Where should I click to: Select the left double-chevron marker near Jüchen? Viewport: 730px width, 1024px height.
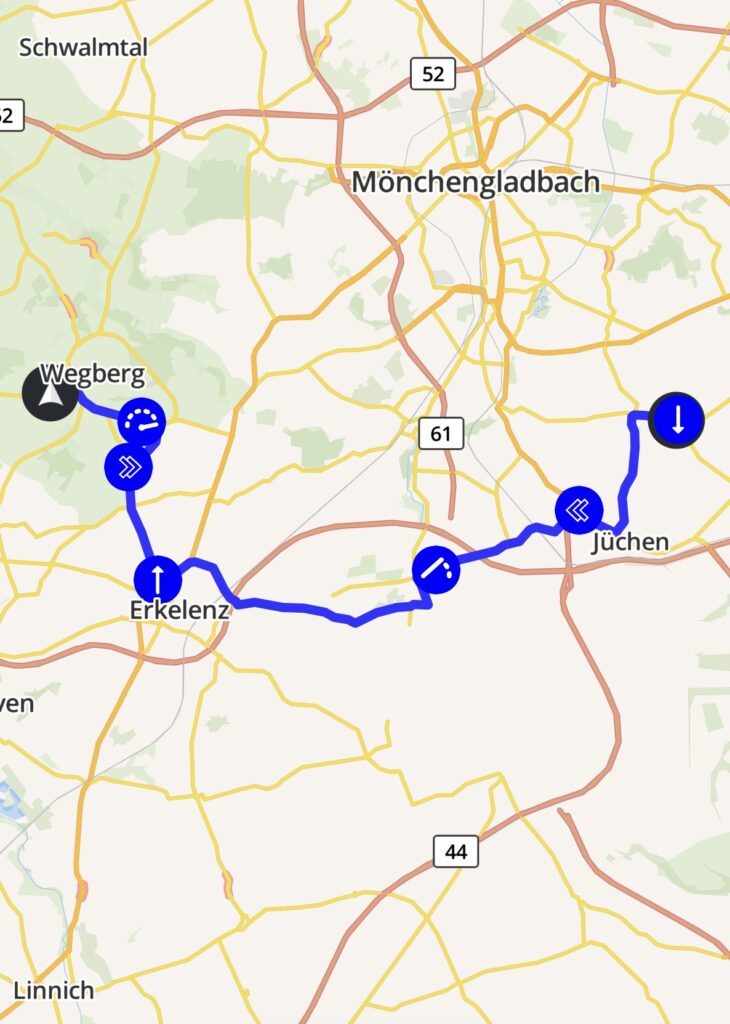[x=579, y=511]
